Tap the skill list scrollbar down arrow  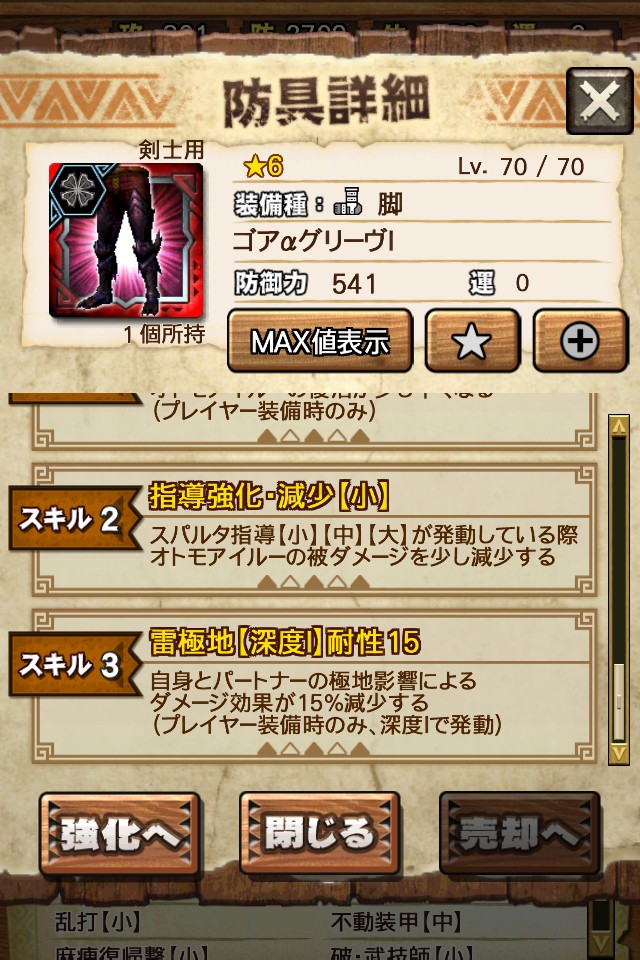click(x=620, y=752)
